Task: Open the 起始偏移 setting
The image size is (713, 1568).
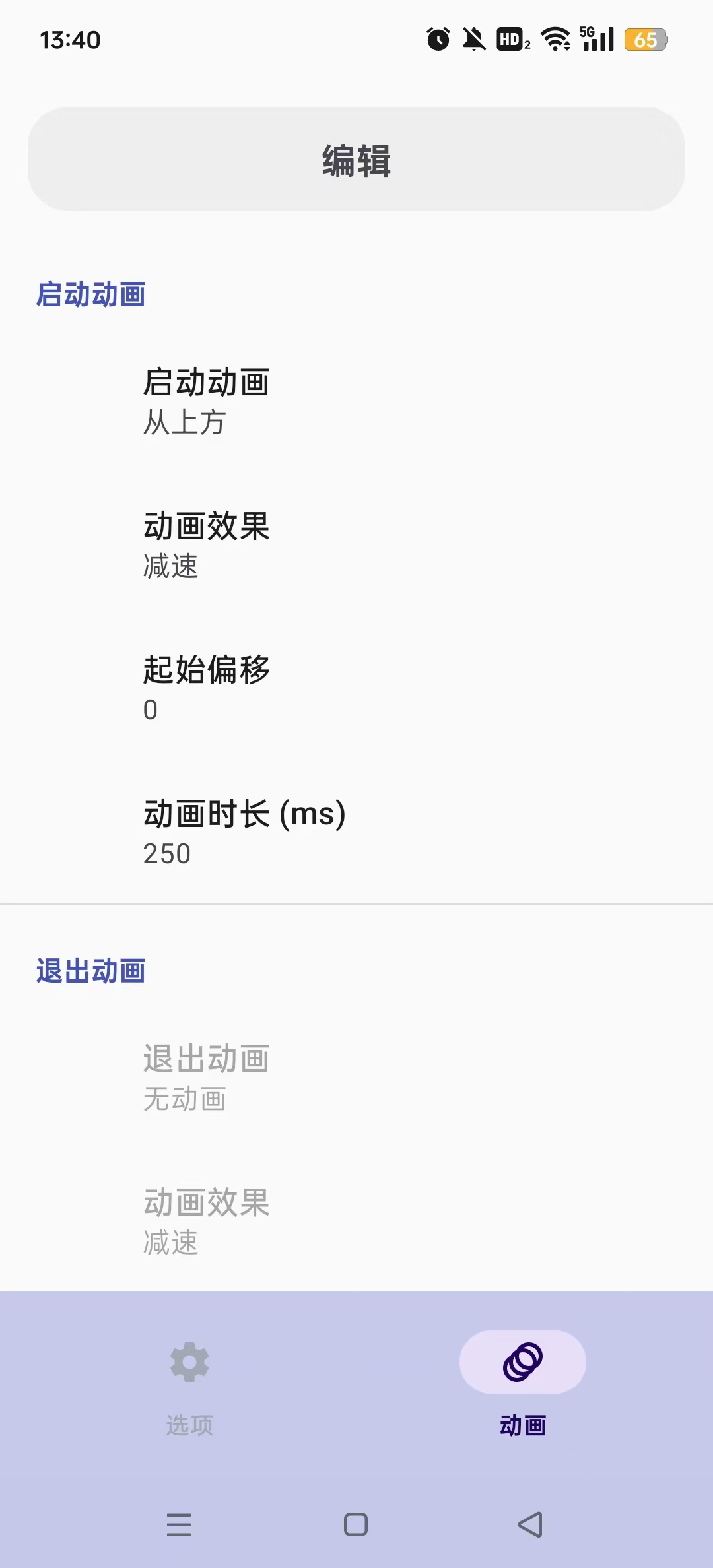Action: (356, 688)
